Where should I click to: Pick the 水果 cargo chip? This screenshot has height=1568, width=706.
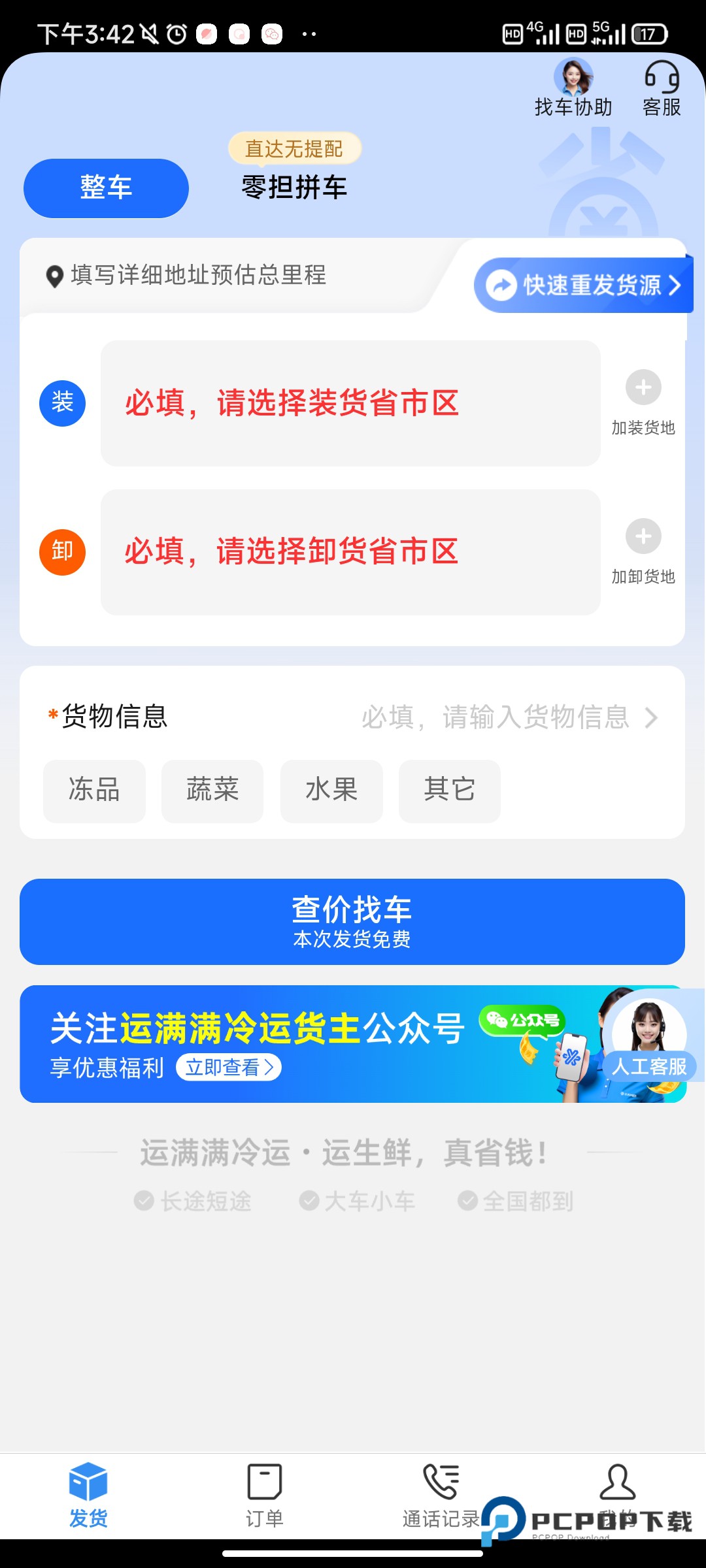(x=331, y=791)
